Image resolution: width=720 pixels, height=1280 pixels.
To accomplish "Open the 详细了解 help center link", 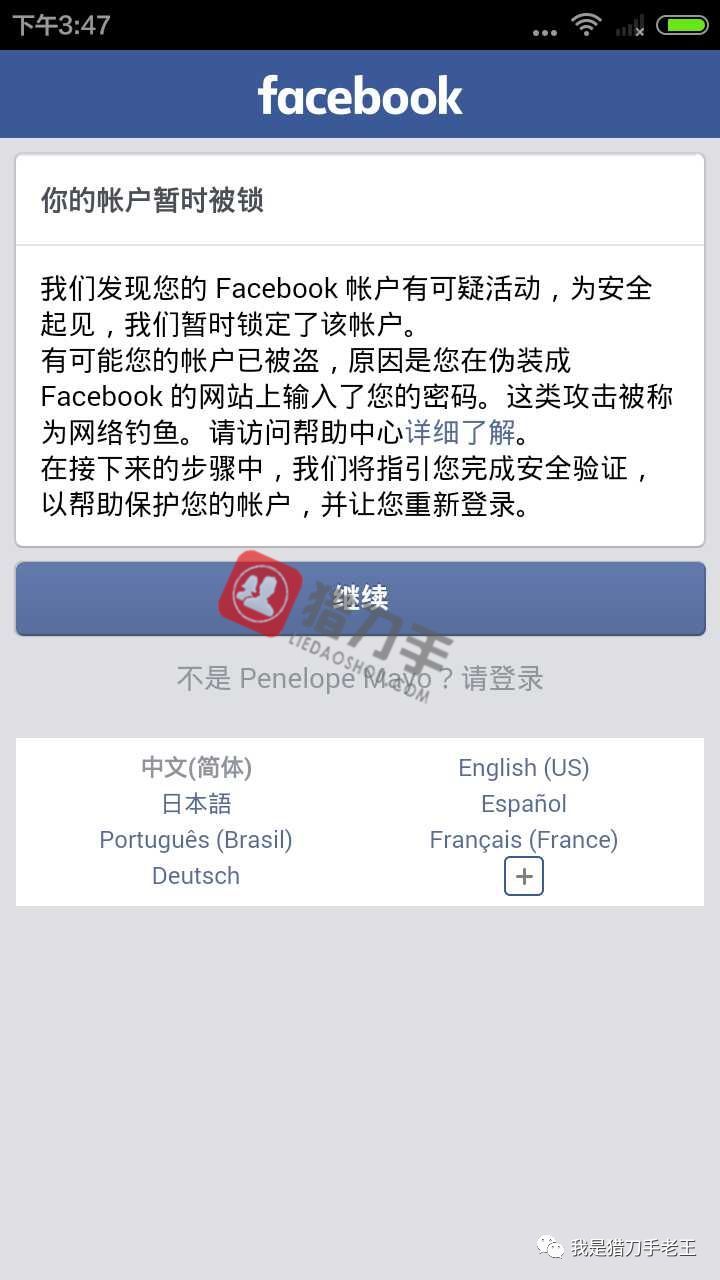I will pyautogui.click(x=460, y=432).
